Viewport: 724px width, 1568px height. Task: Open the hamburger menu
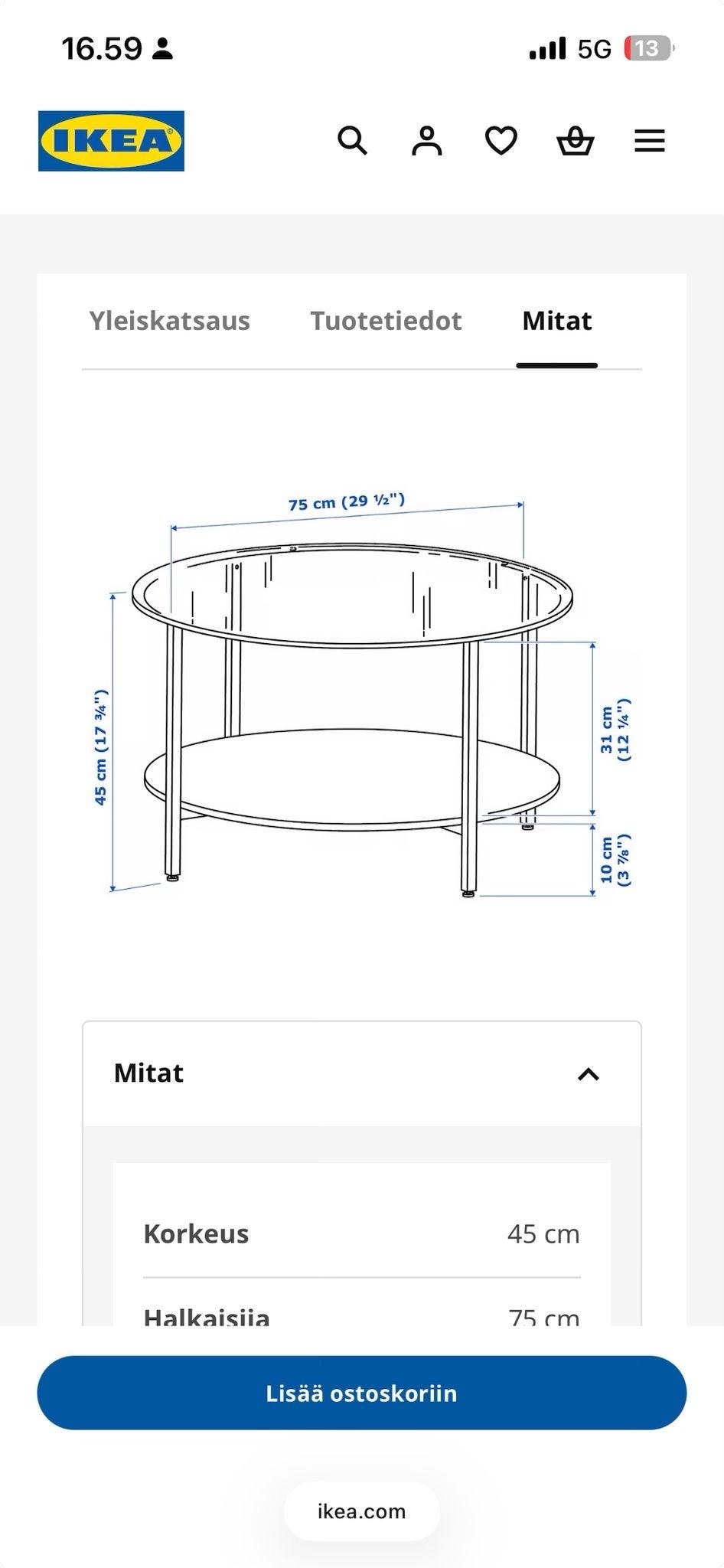[650, 141]
